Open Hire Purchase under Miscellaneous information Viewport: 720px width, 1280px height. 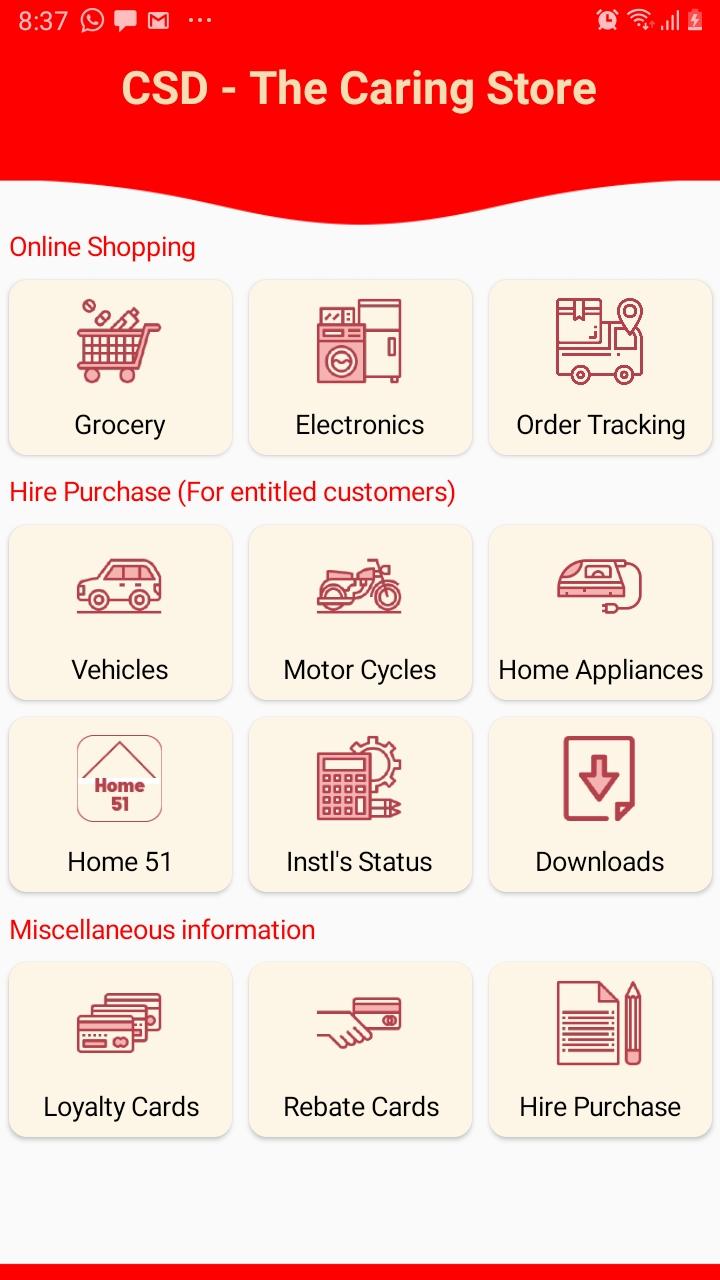pyautogui.click(x=600, y=1049)
